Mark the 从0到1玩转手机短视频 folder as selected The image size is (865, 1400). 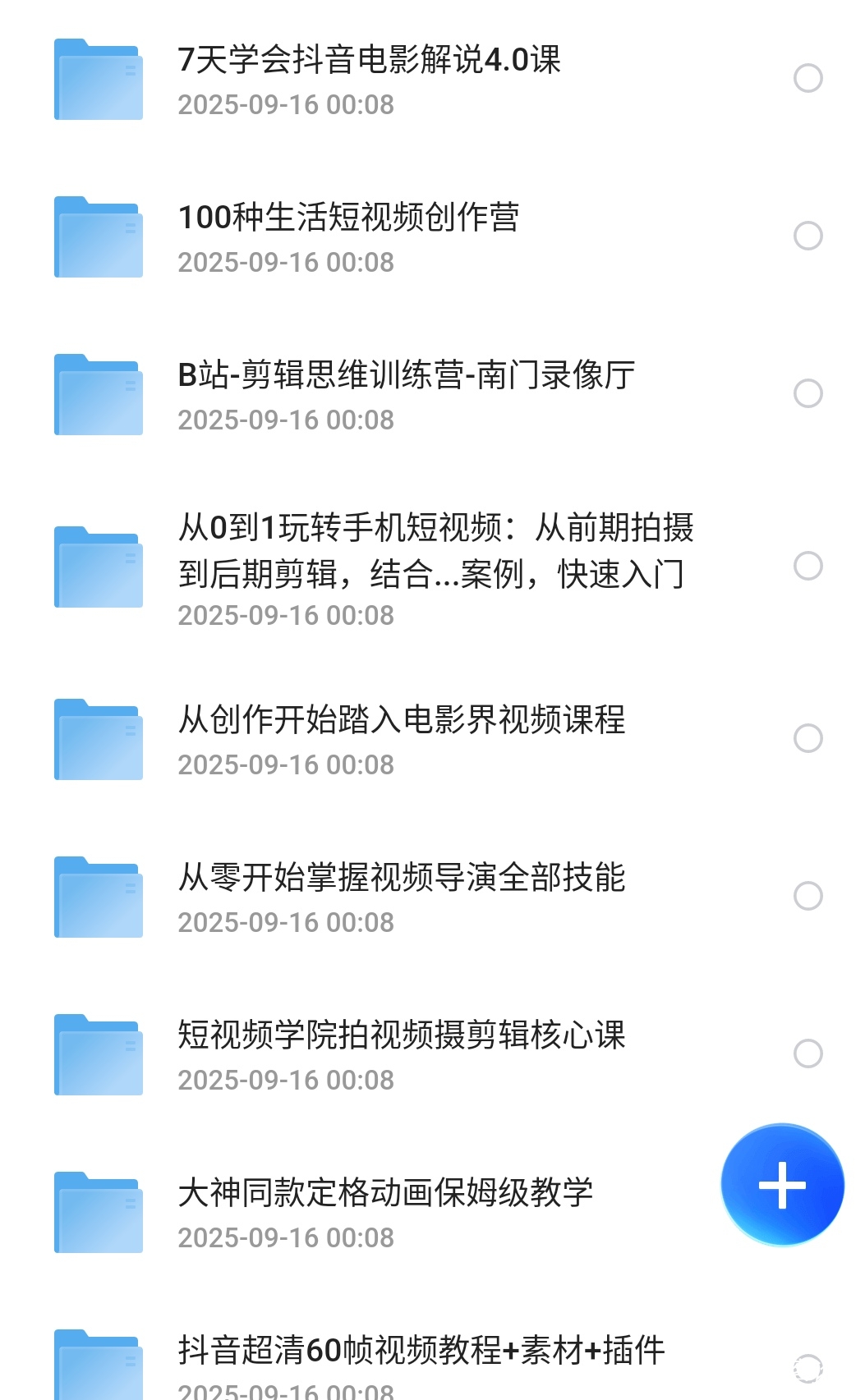click(x=808, y=567)
